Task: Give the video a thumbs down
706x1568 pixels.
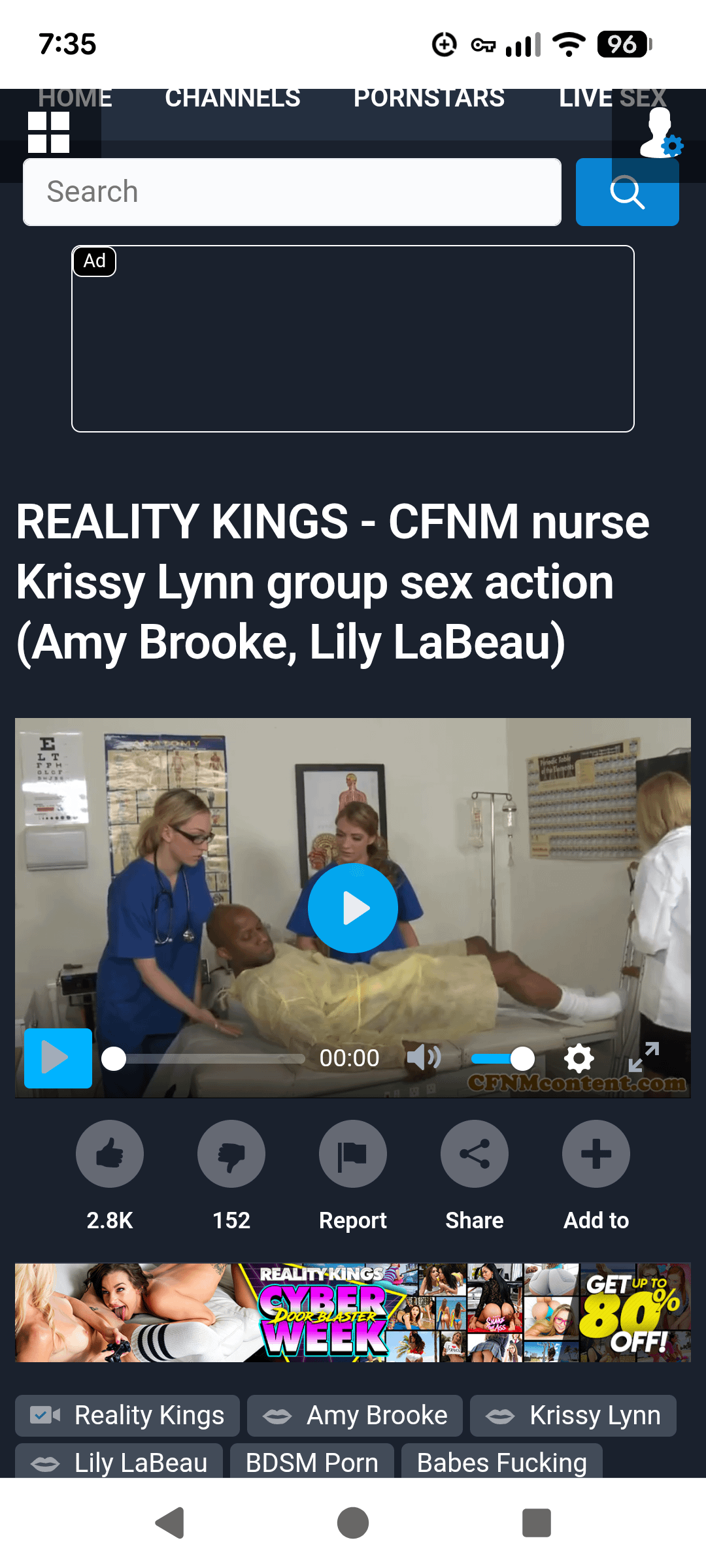Action: click(x=231, y=1154)
